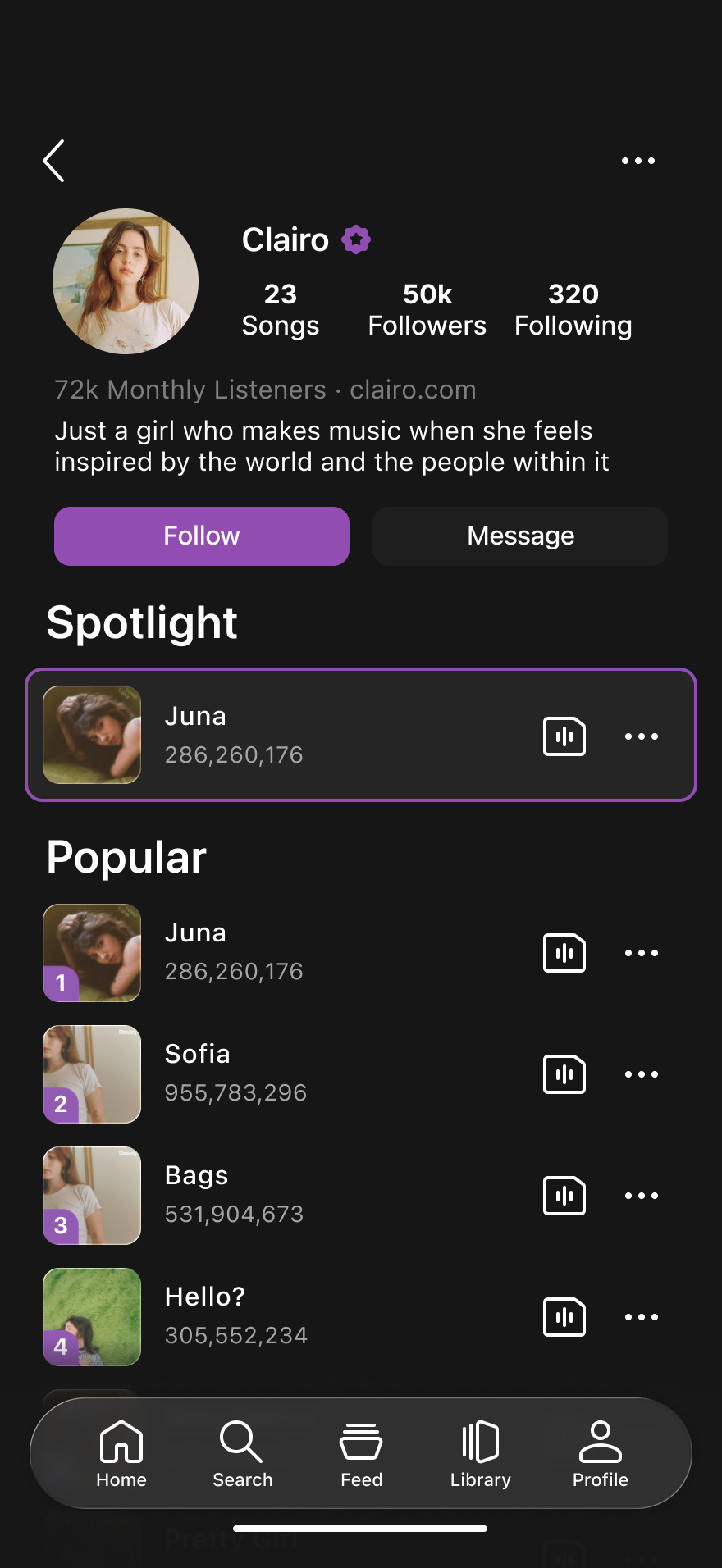Screen dimensions: 722x1568
Task: Switch to the Search tab
Action: [x=242, y=1455]
